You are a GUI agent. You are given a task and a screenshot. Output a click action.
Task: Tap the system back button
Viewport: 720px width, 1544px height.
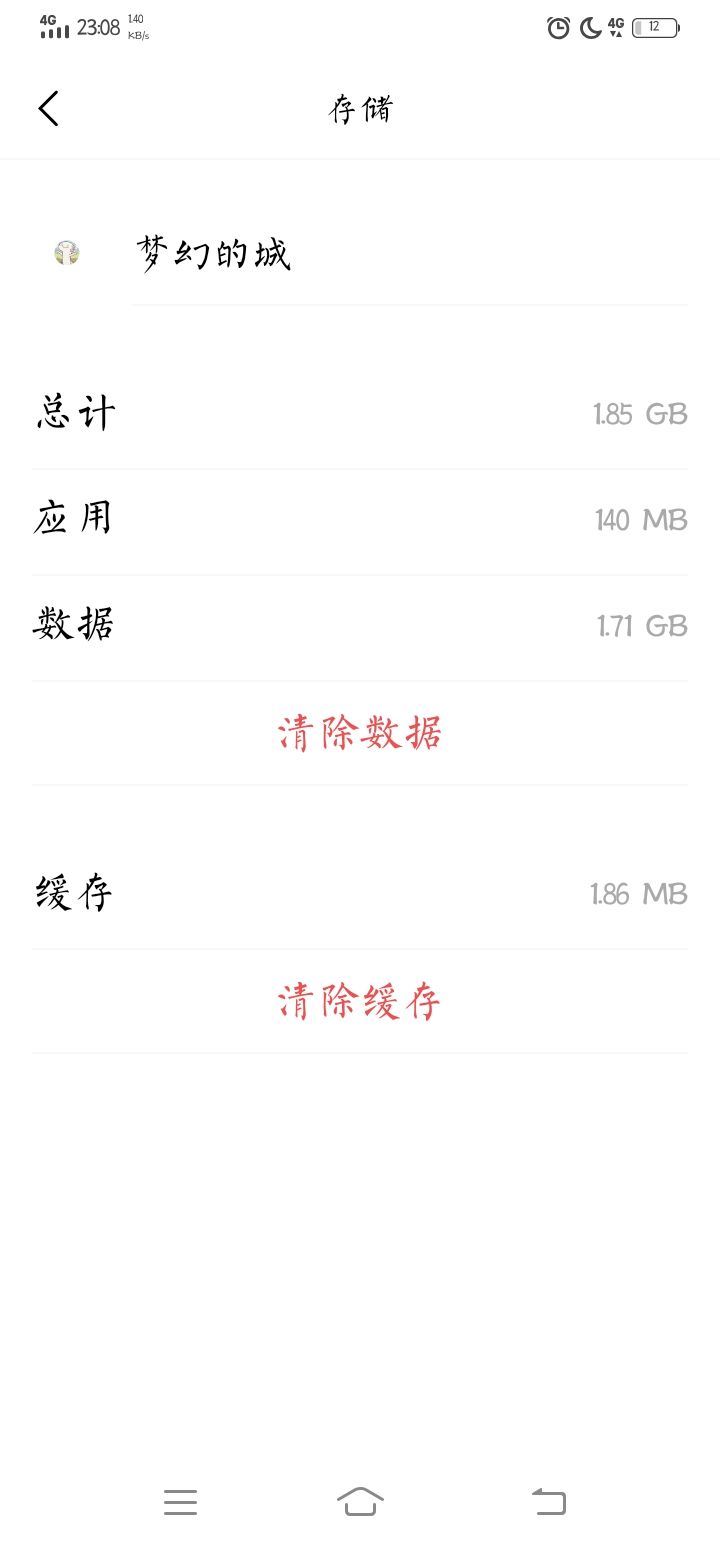tap(548, 1501)
